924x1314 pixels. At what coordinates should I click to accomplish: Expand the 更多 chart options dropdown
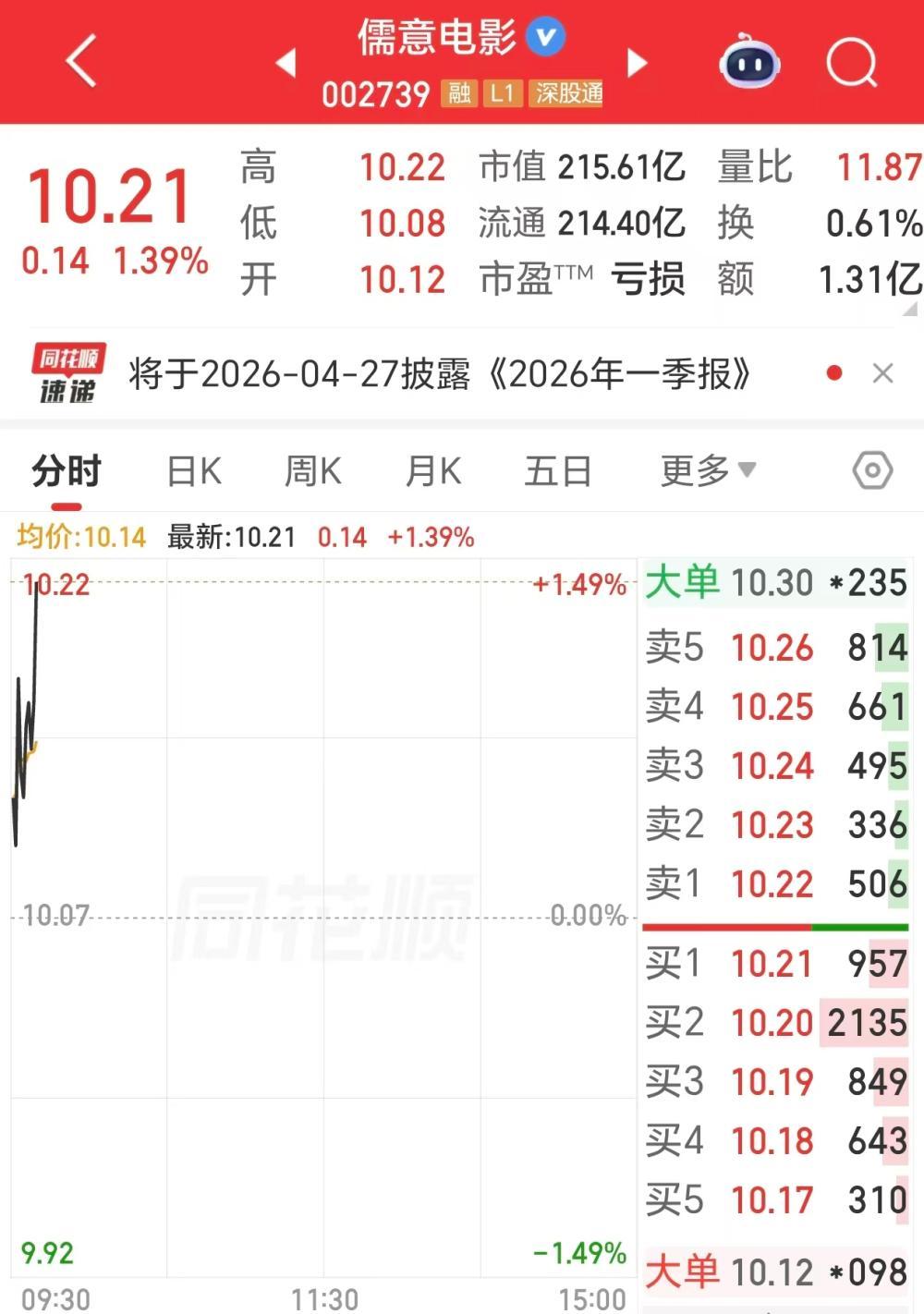click(x=707, y=471)
